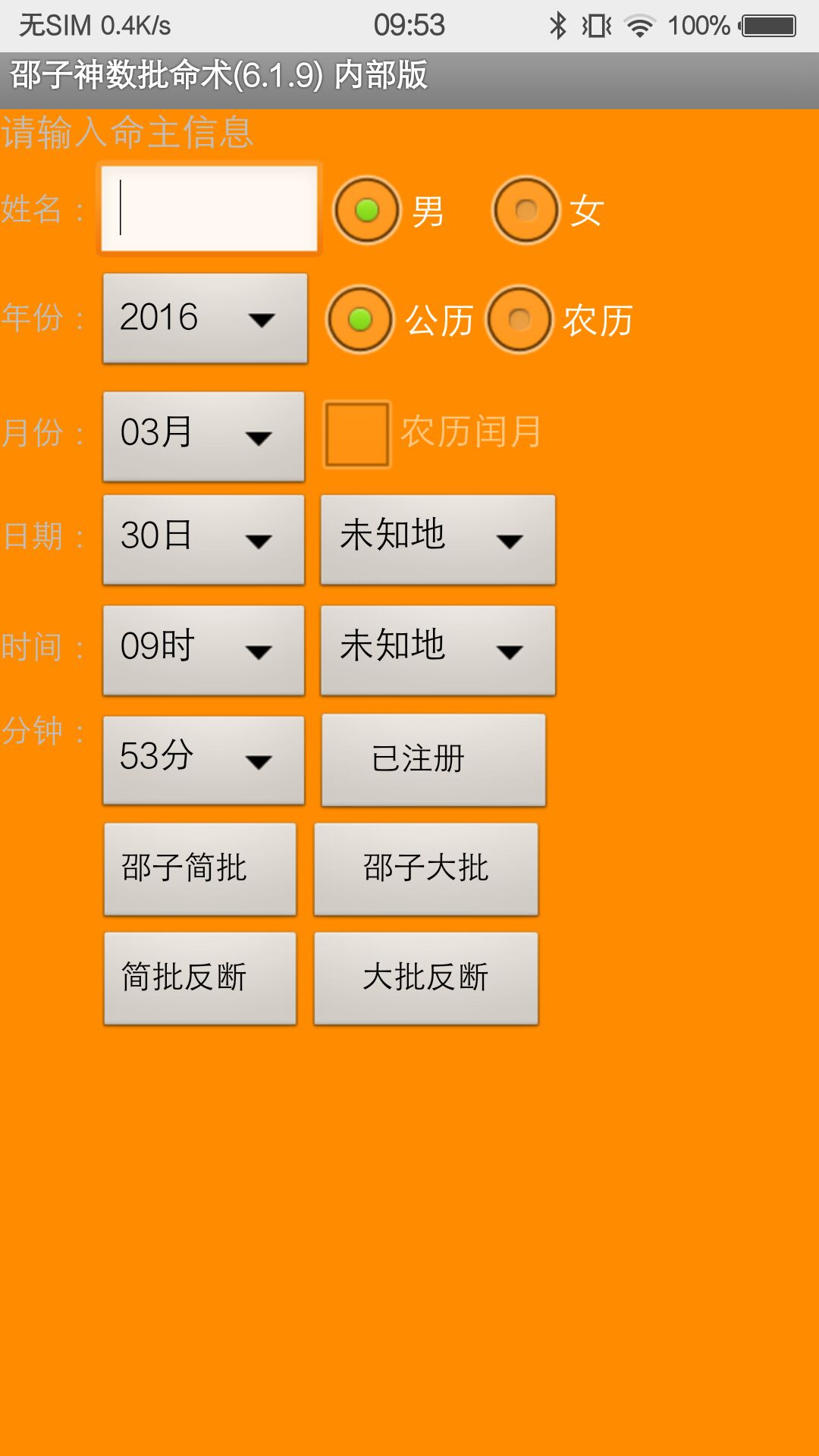Open the 日期 dropdown showing 30日
The image size is (819, 1456).
(x=203, y=538)
